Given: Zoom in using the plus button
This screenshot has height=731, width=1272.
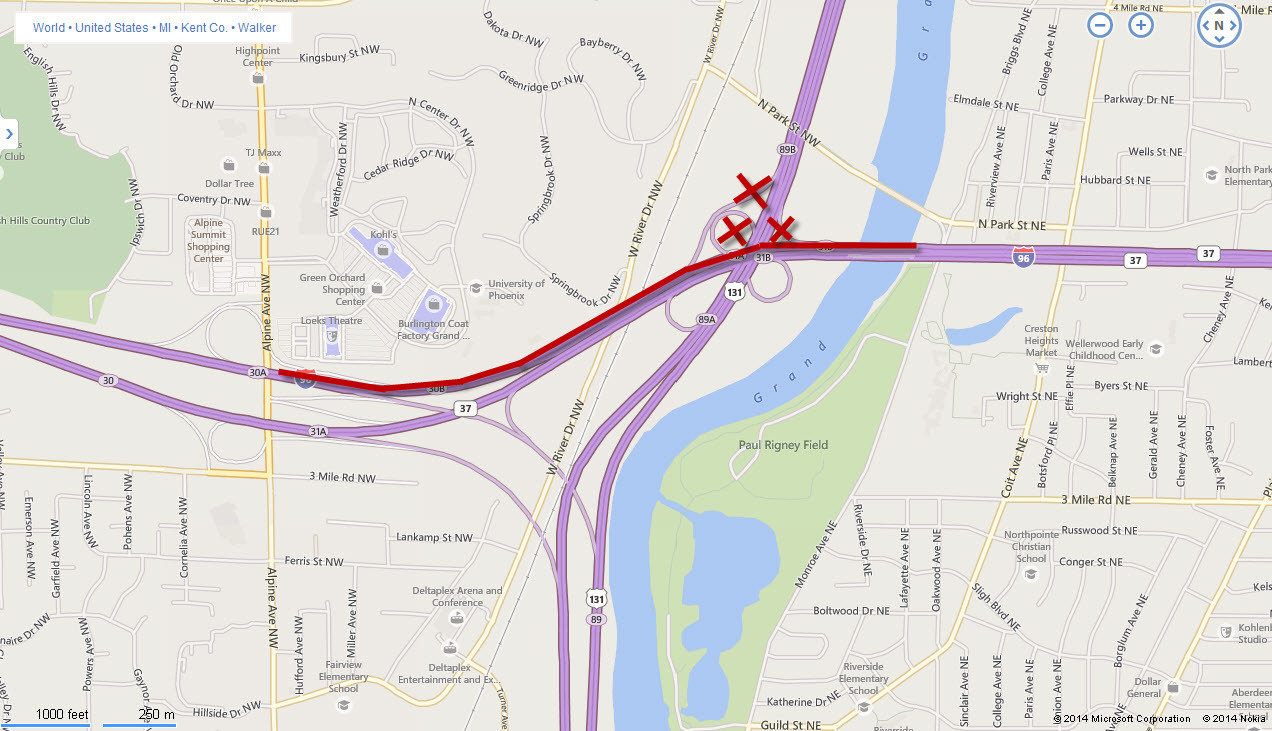Looking at the screenshot, I should coord(1141,26).
